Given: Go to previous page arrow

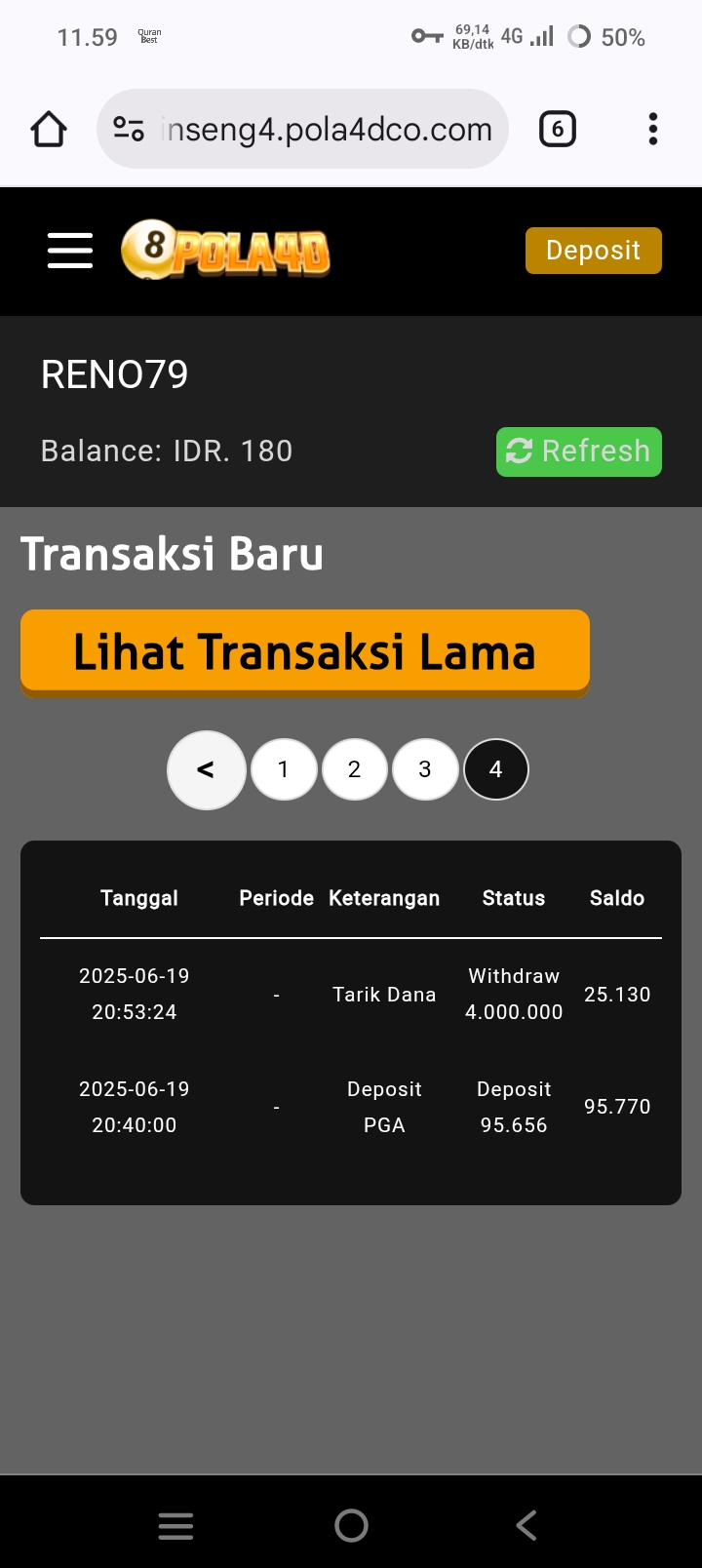Looking at the screenshot, I should click(206, 769).
